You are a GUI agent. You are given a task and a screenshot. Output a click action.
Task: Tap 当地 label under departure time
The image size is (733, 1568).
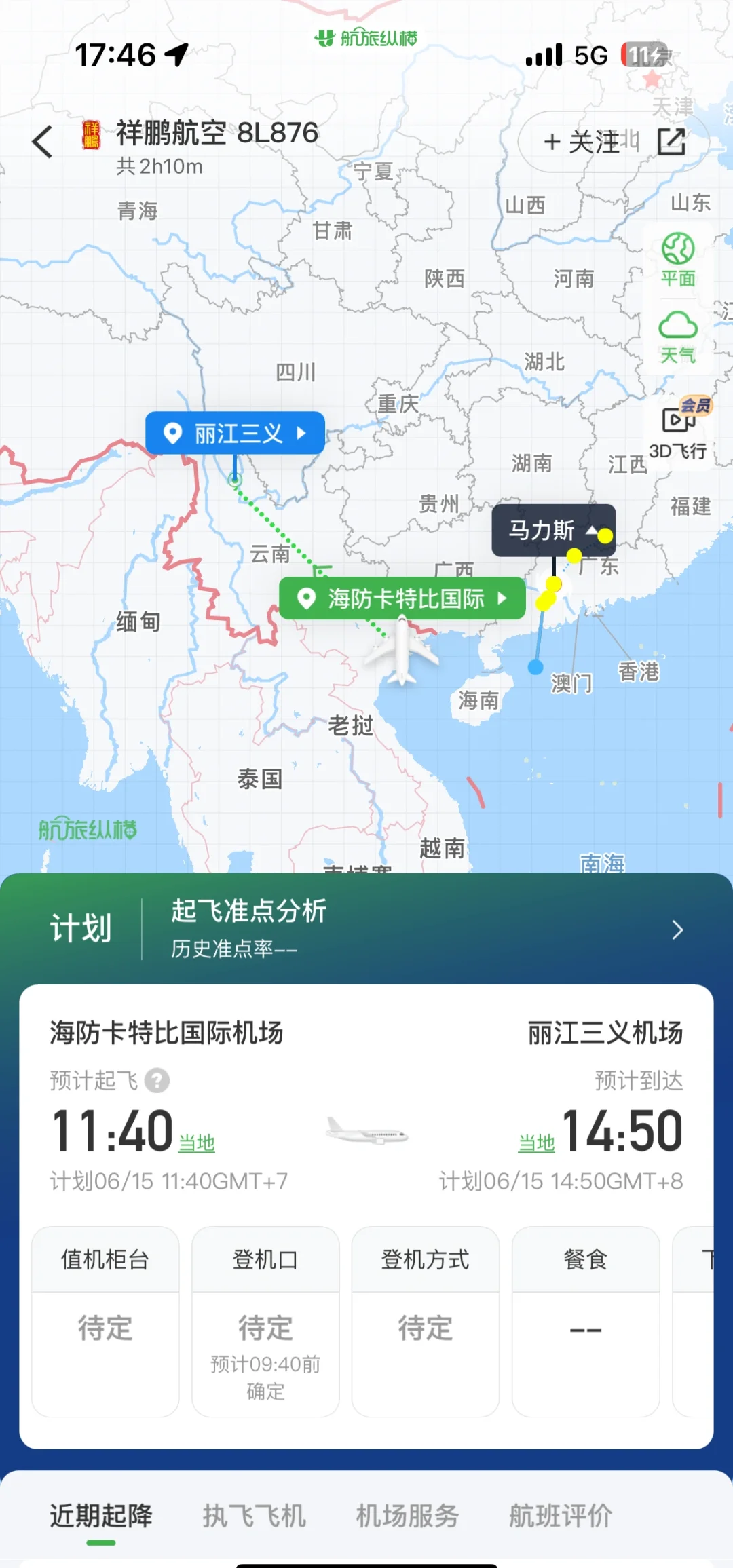[196, 1142]
